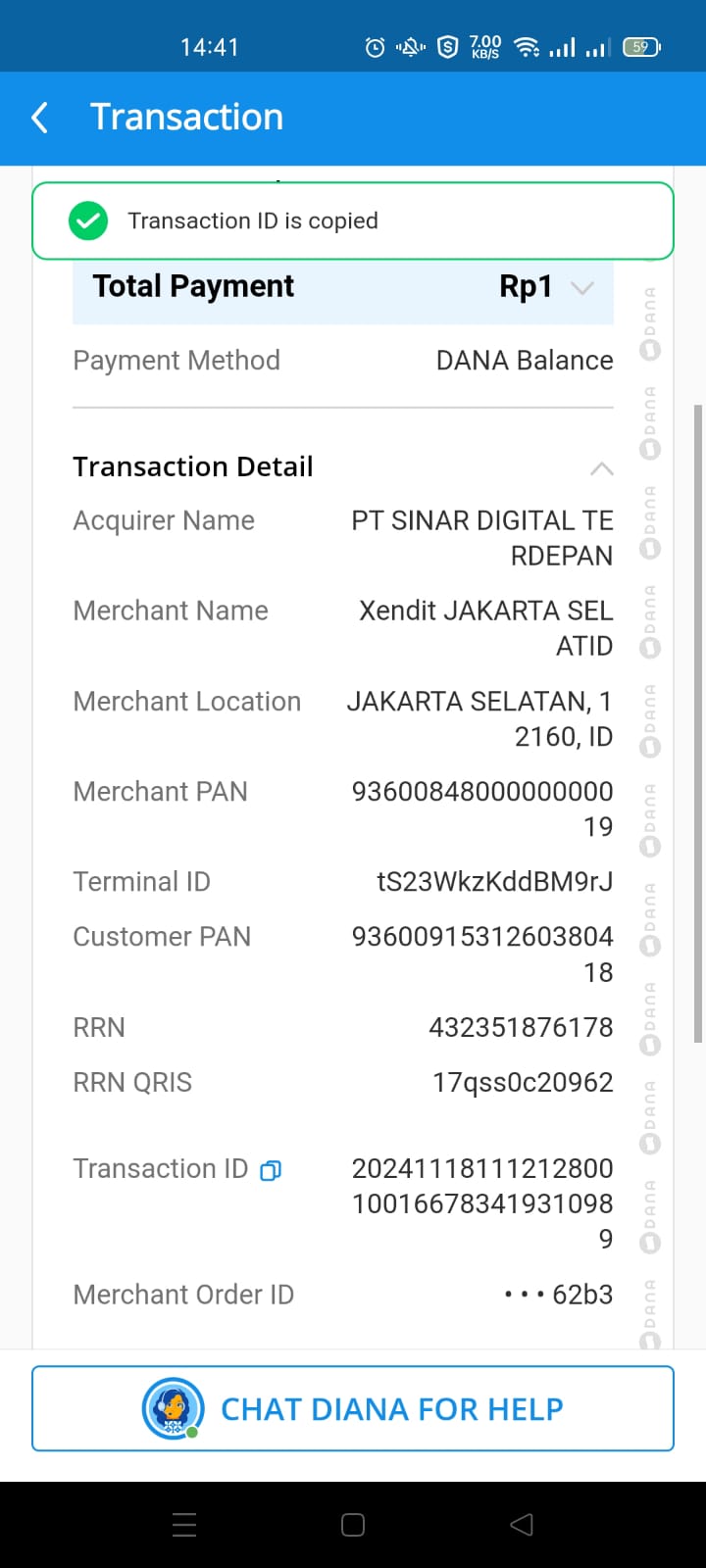Expand the Total Payment breakdown chevron

[x=582, y=288]
